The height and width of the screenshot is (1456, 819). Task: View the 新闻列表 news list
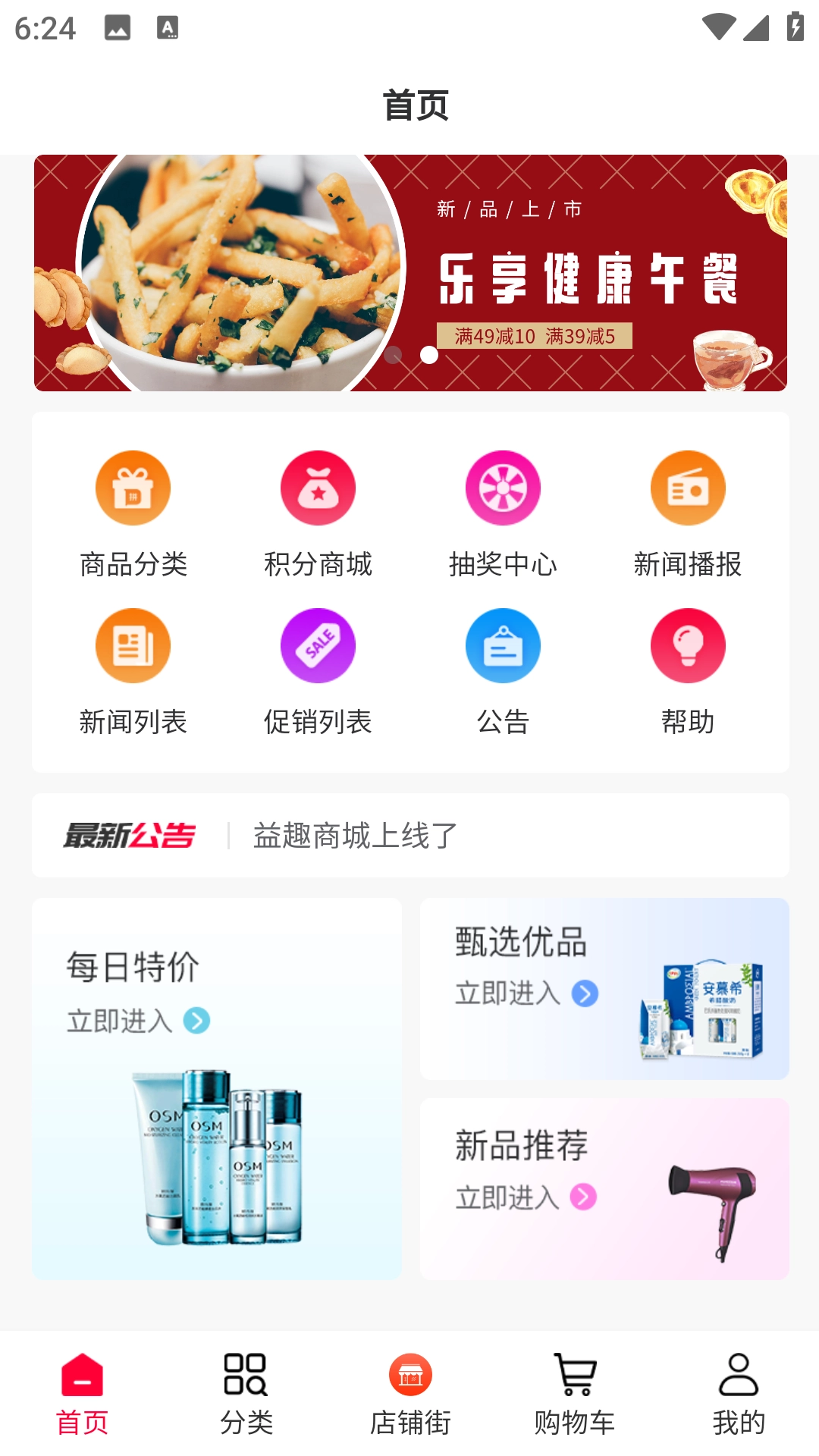tap(133, 671)
